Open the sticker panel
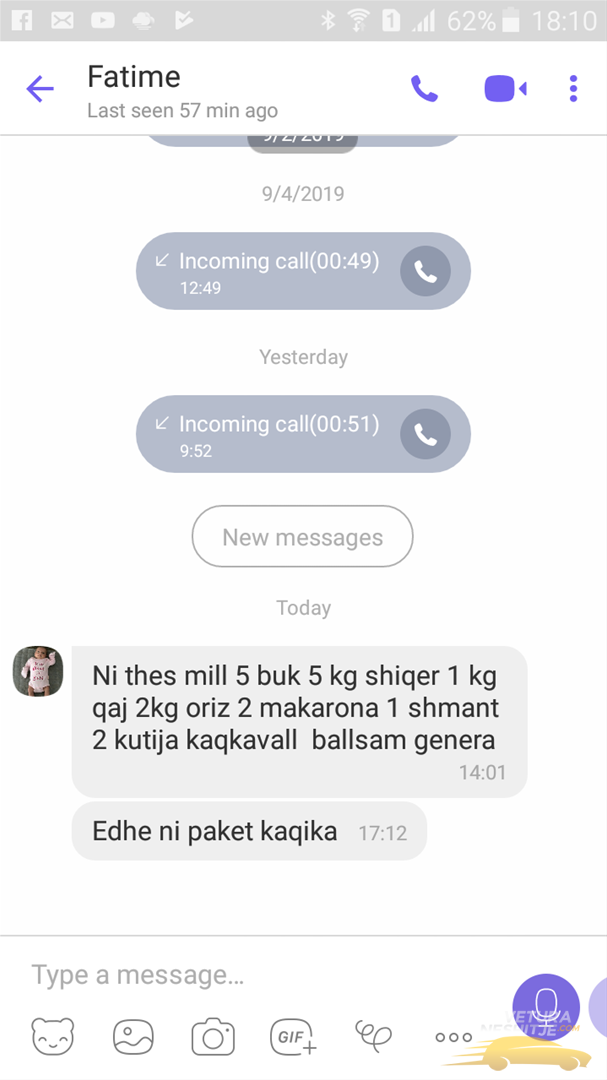The height and width of the screenshot is (1080, 607). point(52,1037)
